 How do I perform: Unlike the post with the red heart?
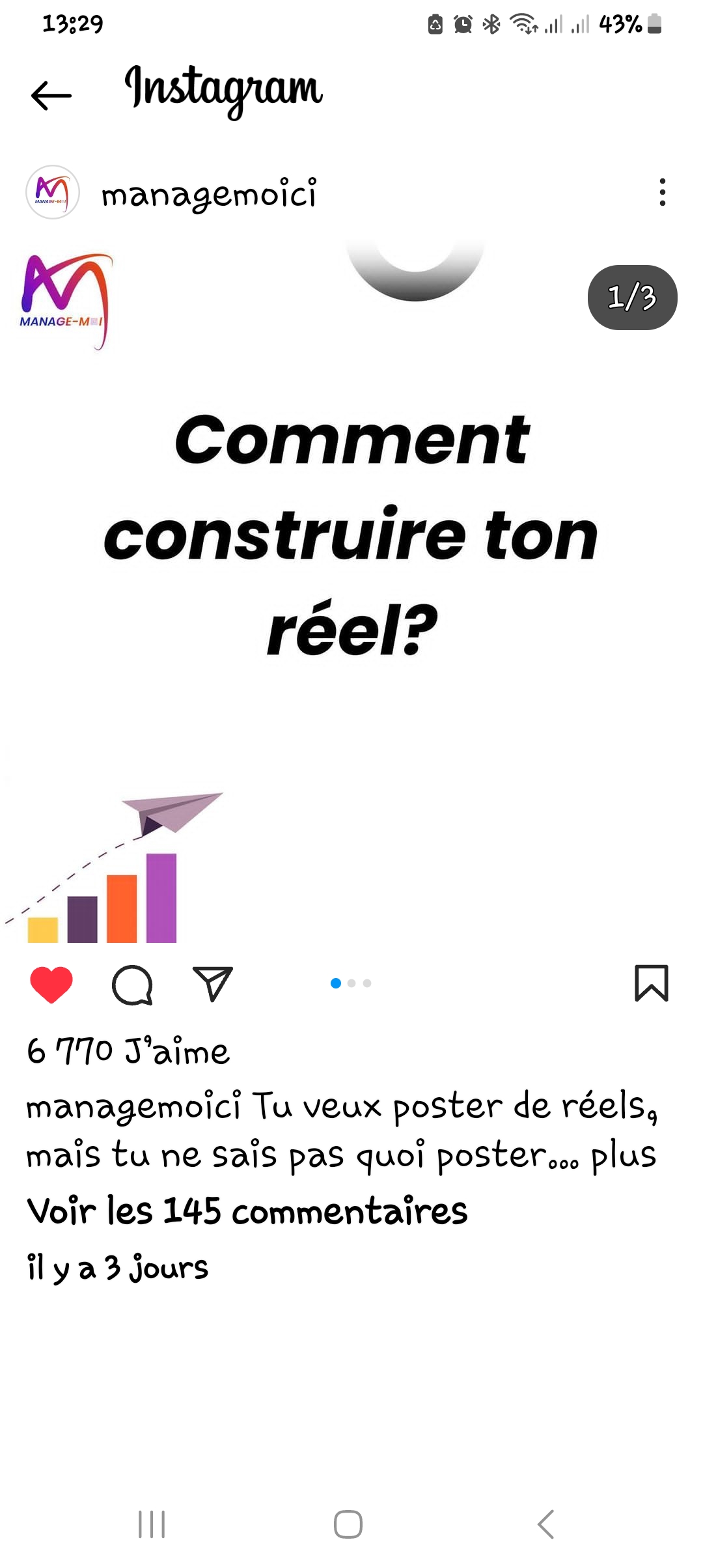(x=51, y=984)
